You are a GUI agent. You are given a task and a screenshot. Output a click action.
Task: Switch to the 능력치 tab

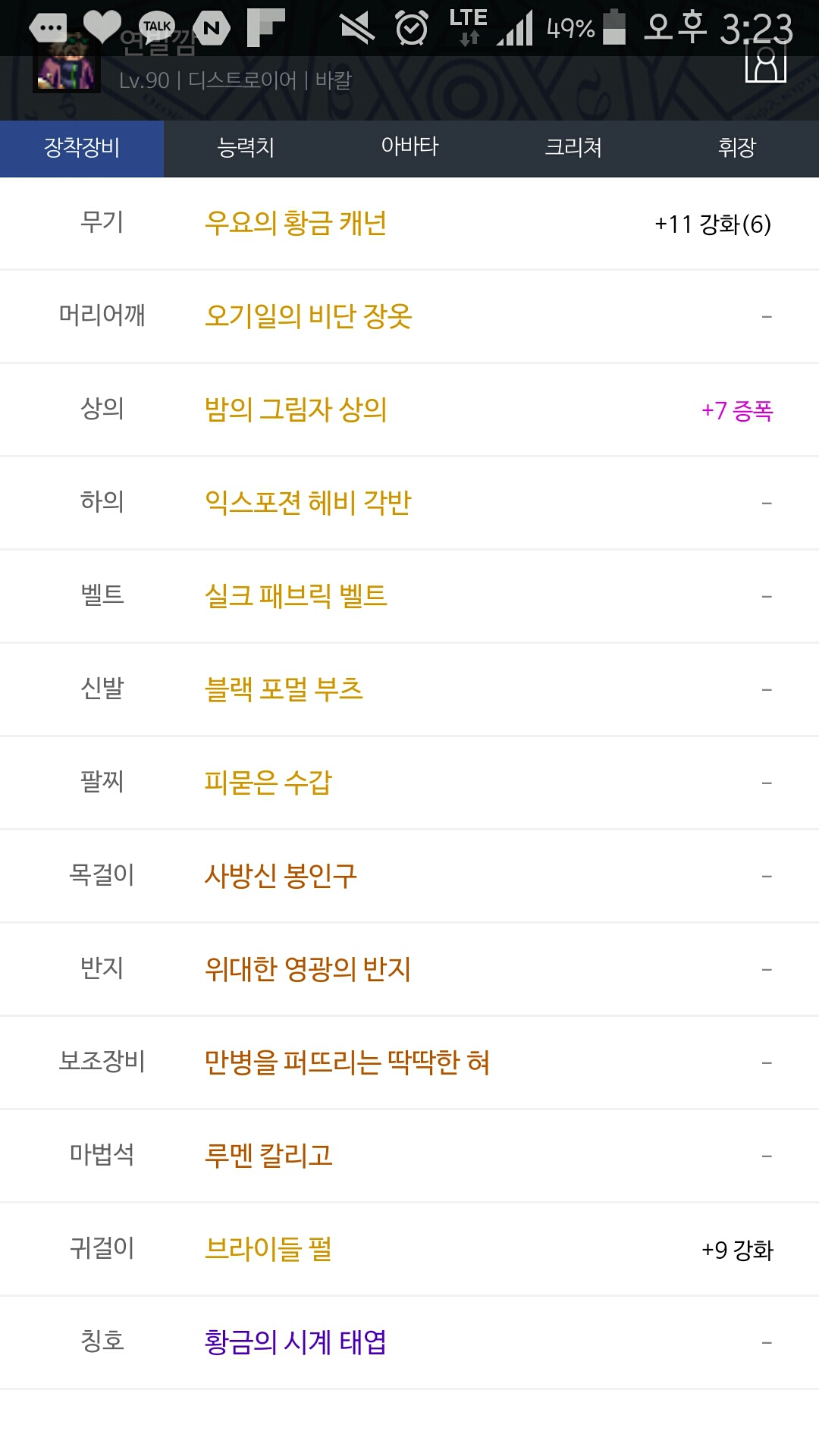[246, 147]
